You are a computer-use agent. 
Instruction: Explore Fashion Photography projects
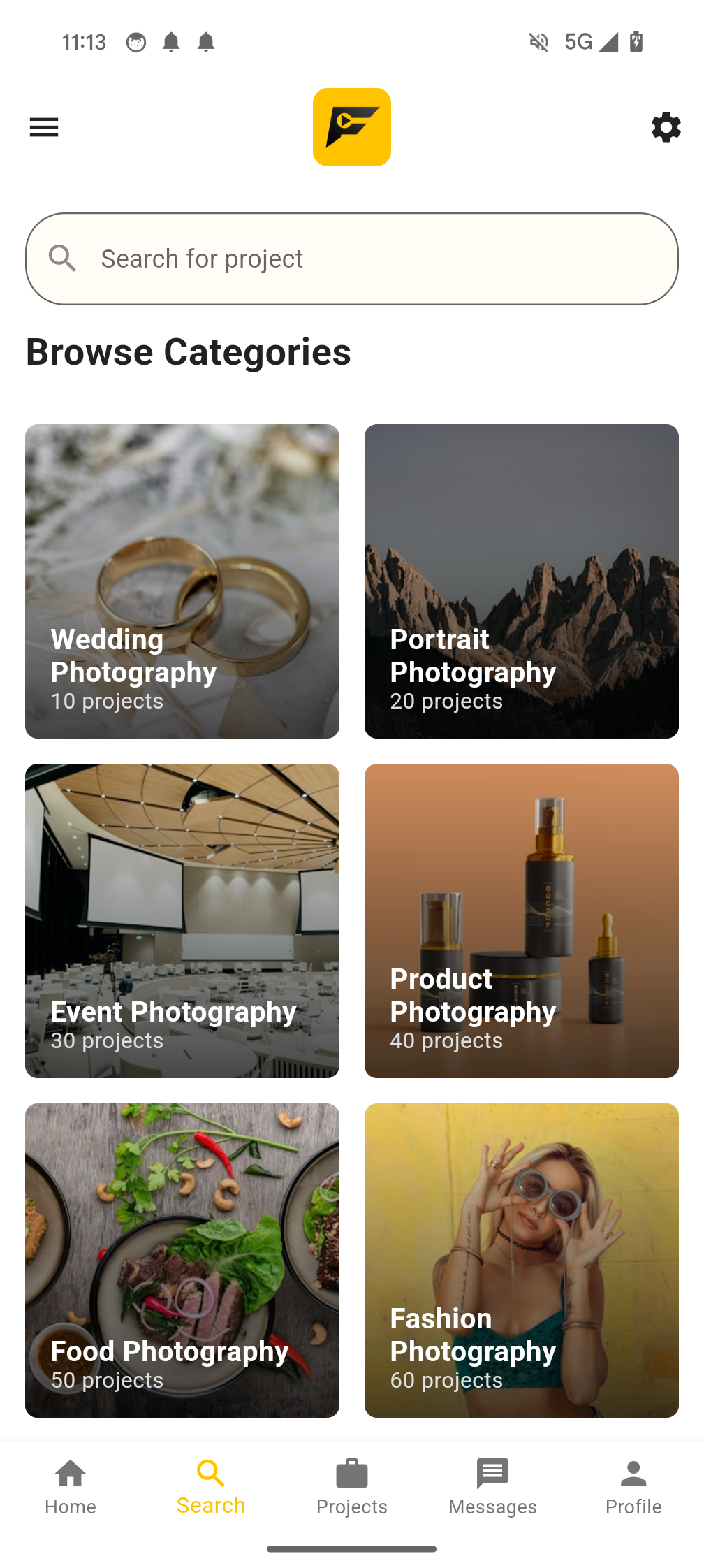522,1261
